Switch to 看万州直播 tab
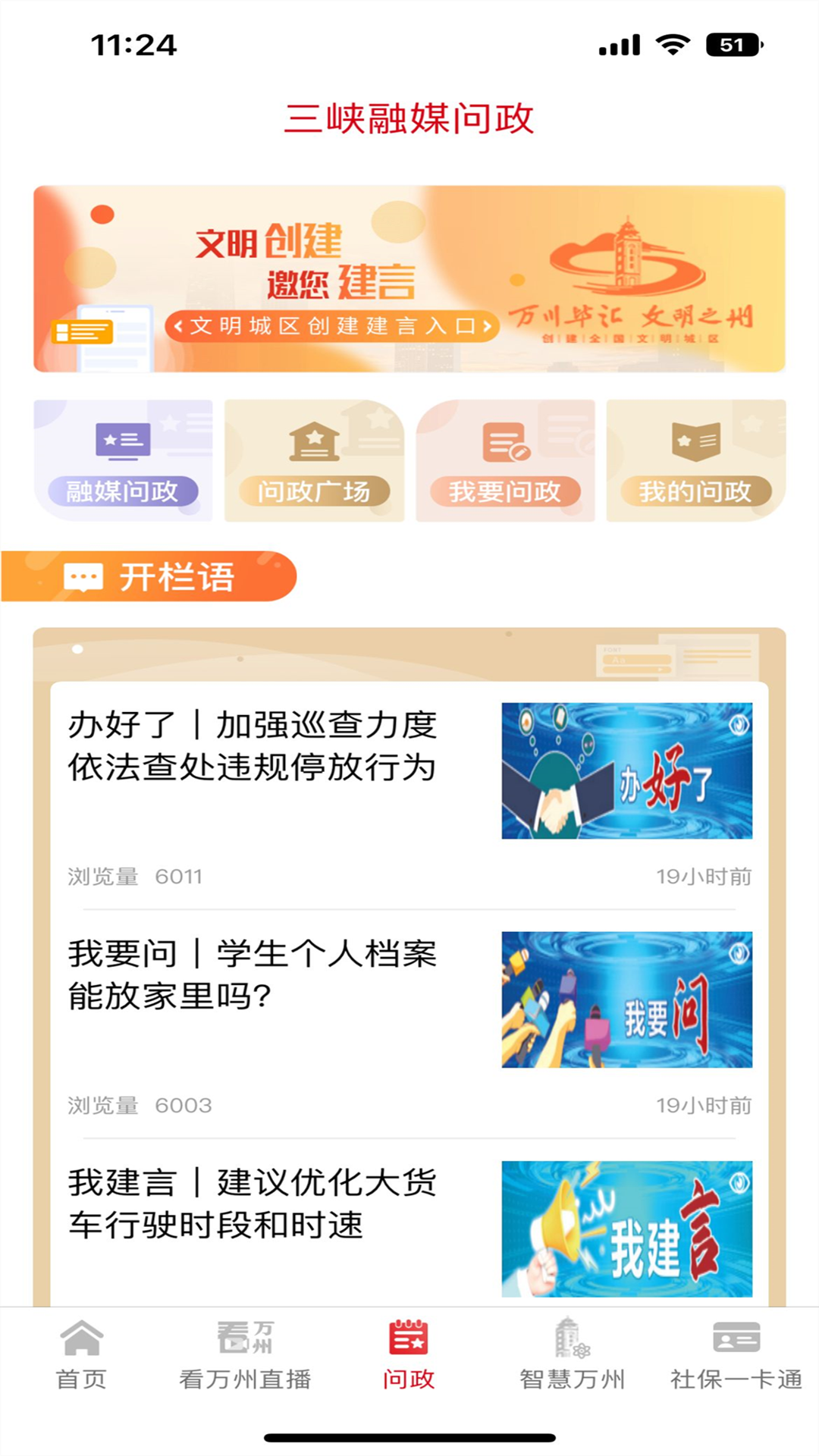The image size is (819, 1456). tap(245, 1356)
